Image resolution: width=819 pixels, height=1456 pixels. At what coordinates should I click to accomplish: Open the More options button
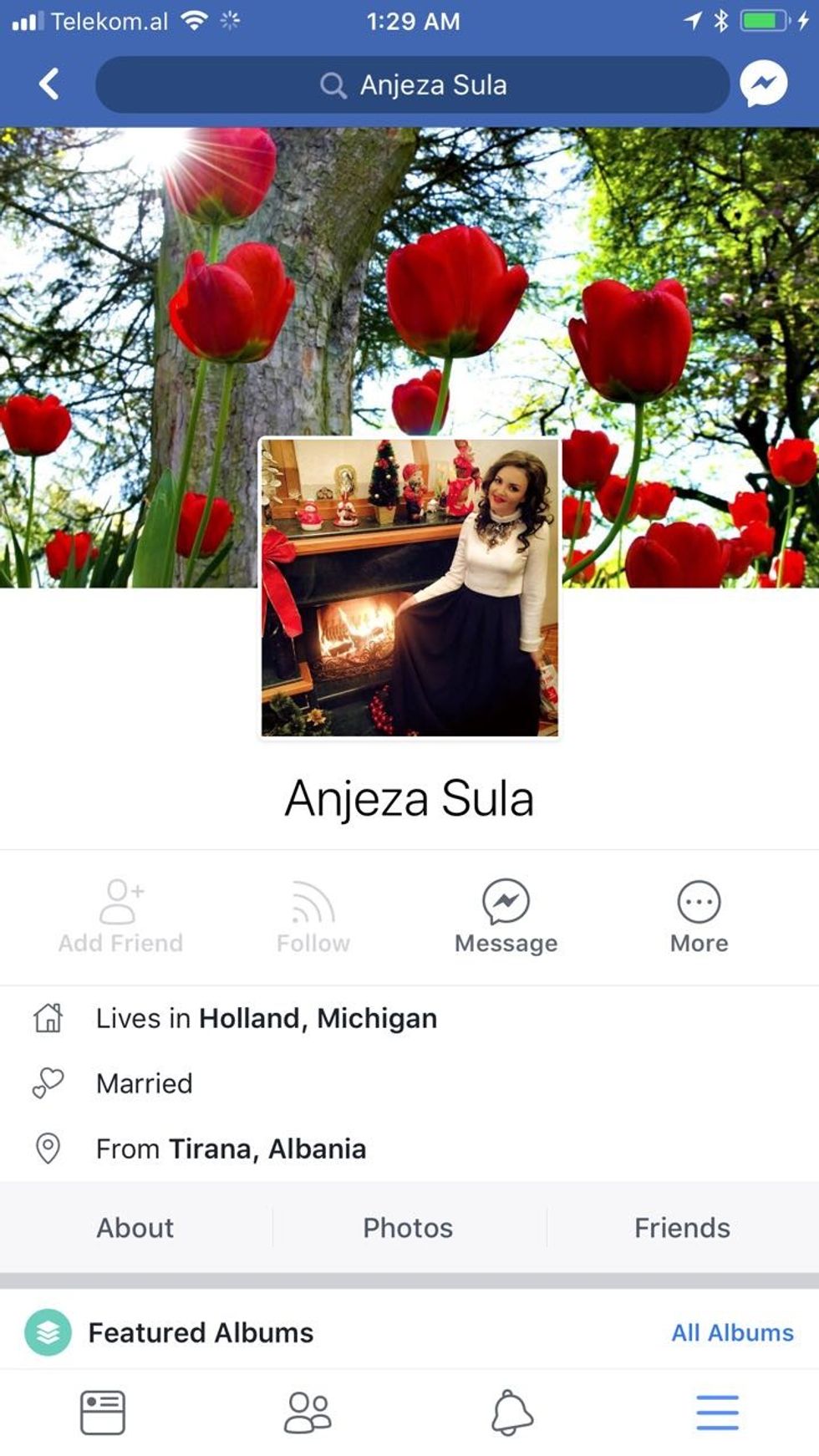[699, 916]
